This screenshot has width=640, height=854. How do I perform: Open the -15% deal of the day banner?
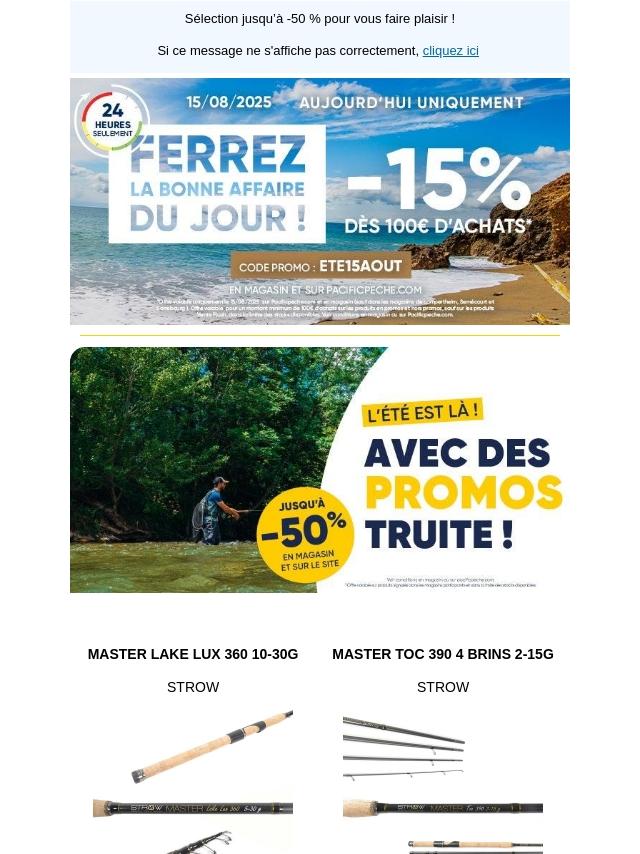(320, 202)
